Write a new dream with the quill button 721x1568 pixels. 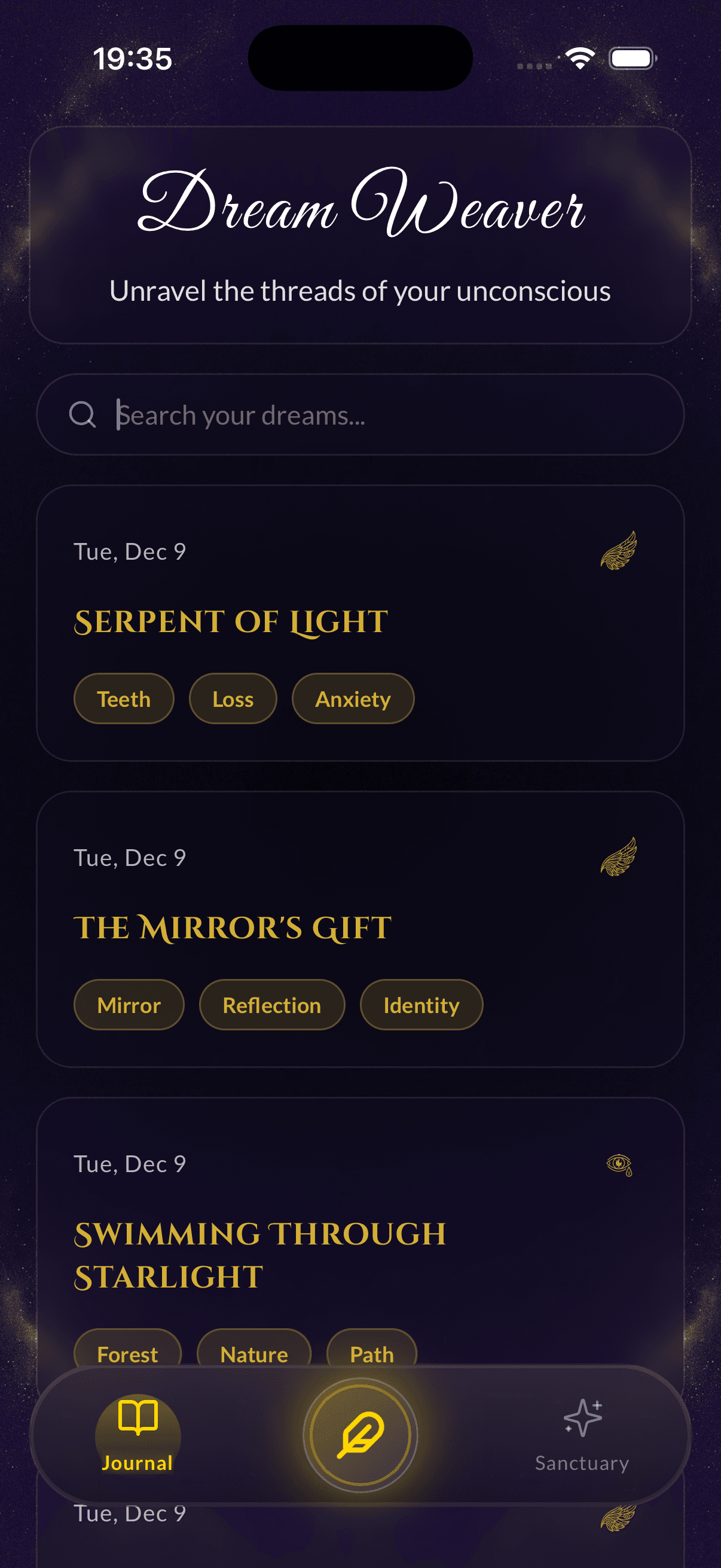point(360,1435)
